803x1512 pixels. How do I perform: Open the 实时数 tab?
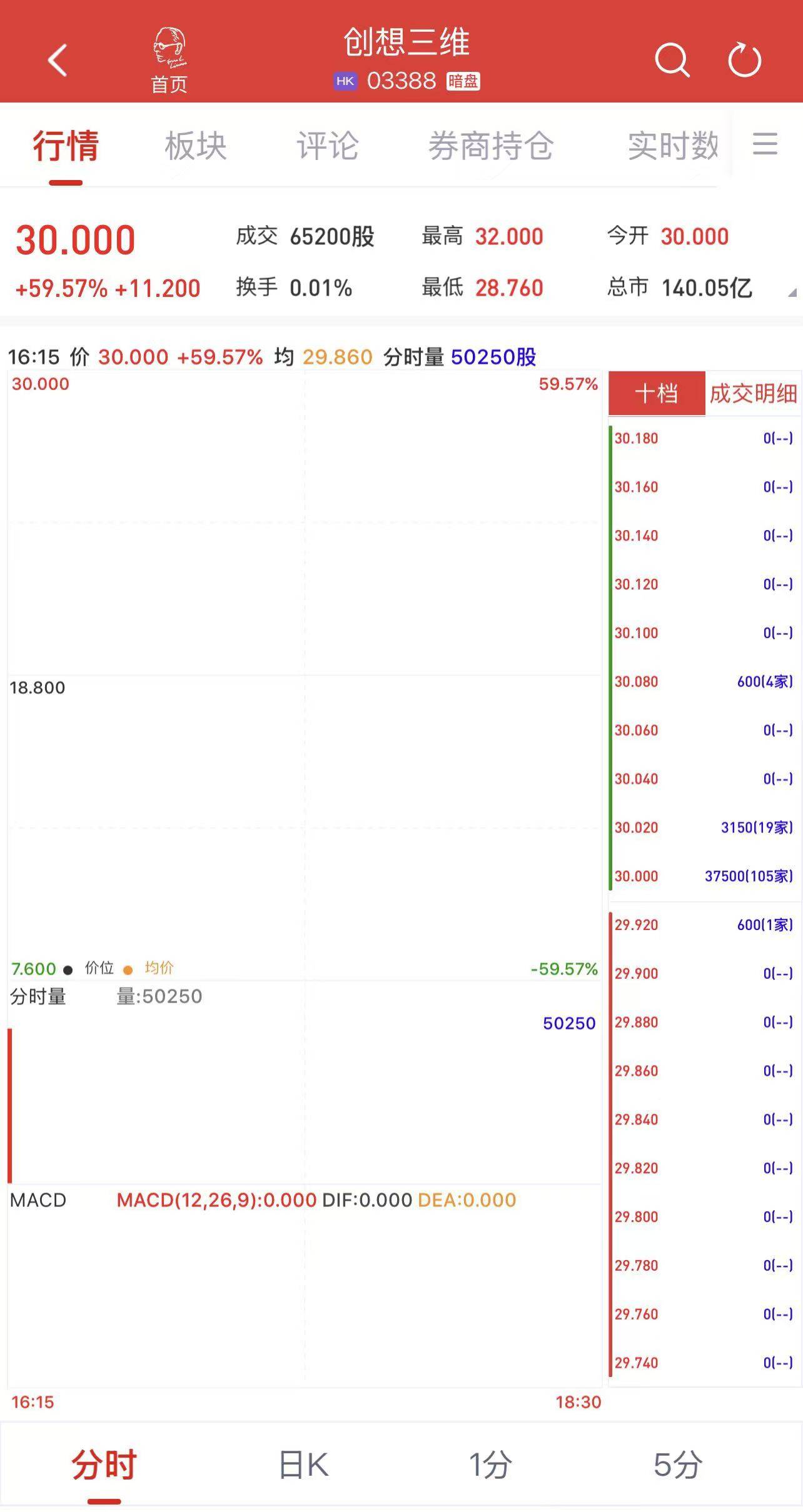673,146
